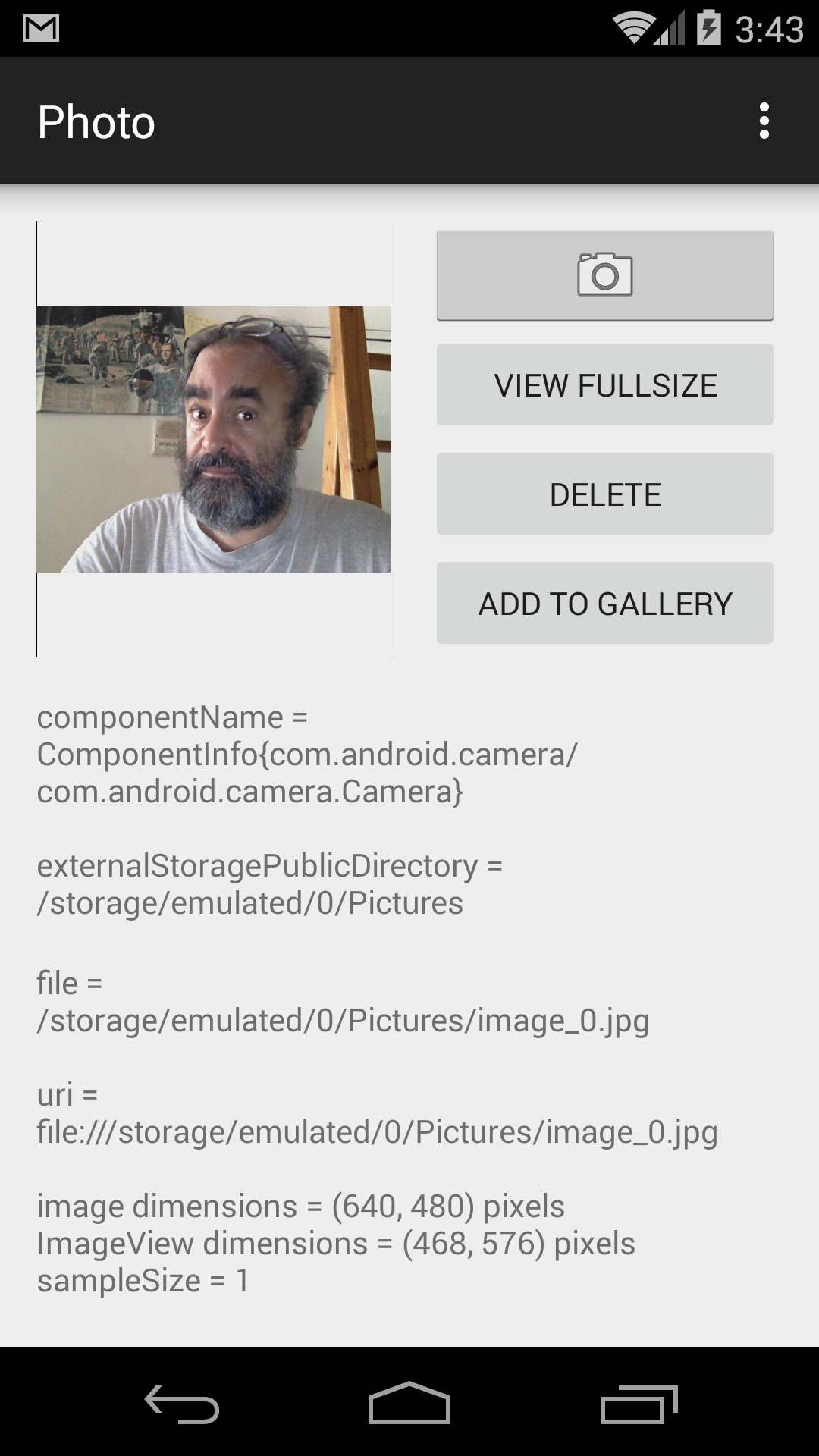Image resolution: width=819 pixels, height=1456 pixels.
Task: Tap the View Fullsize button
Action: (x=604, y=384)
